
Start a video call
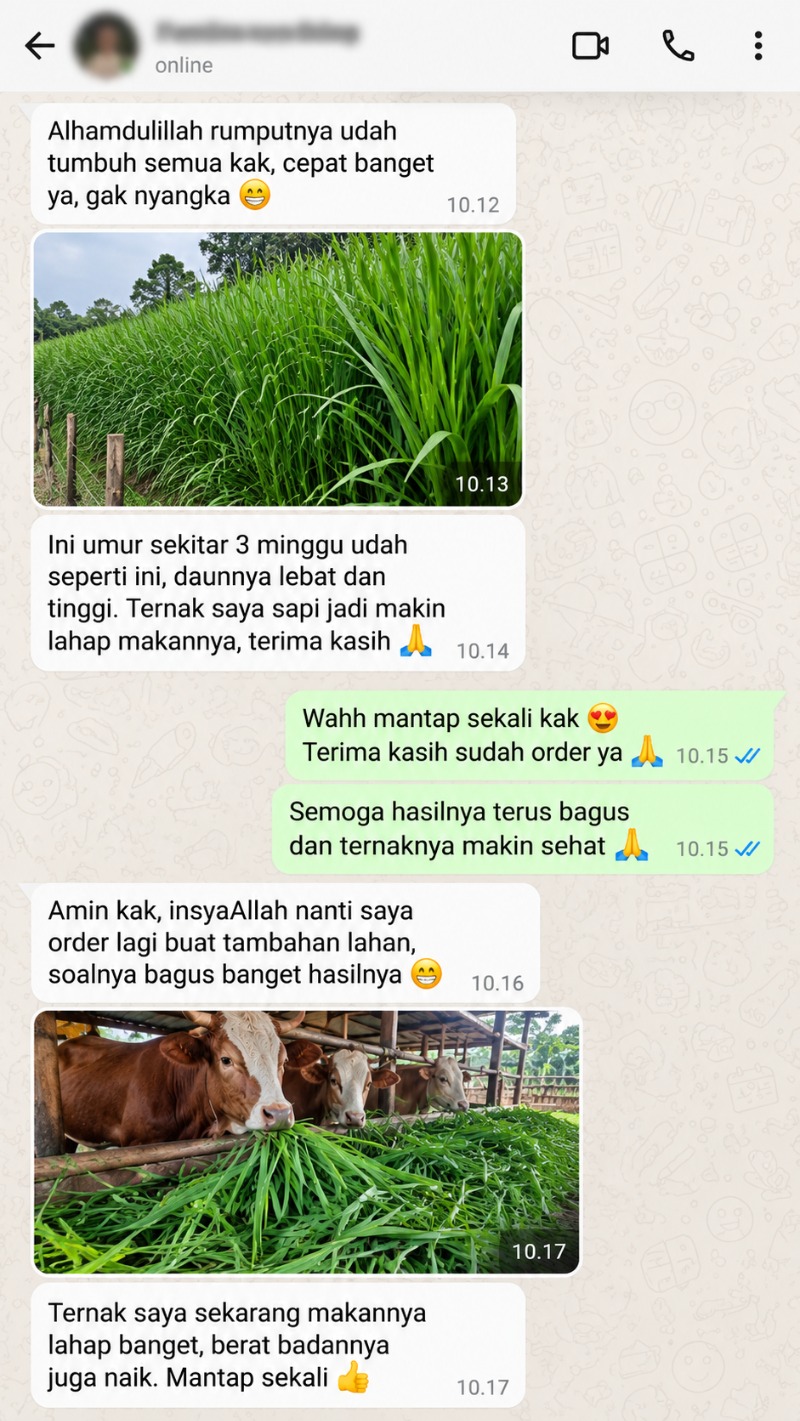pos(590,46)
